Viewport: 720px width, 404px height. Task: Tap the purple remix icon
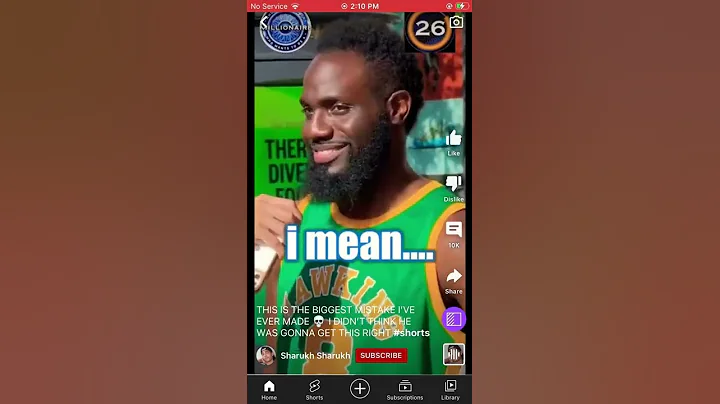point(454,319)
